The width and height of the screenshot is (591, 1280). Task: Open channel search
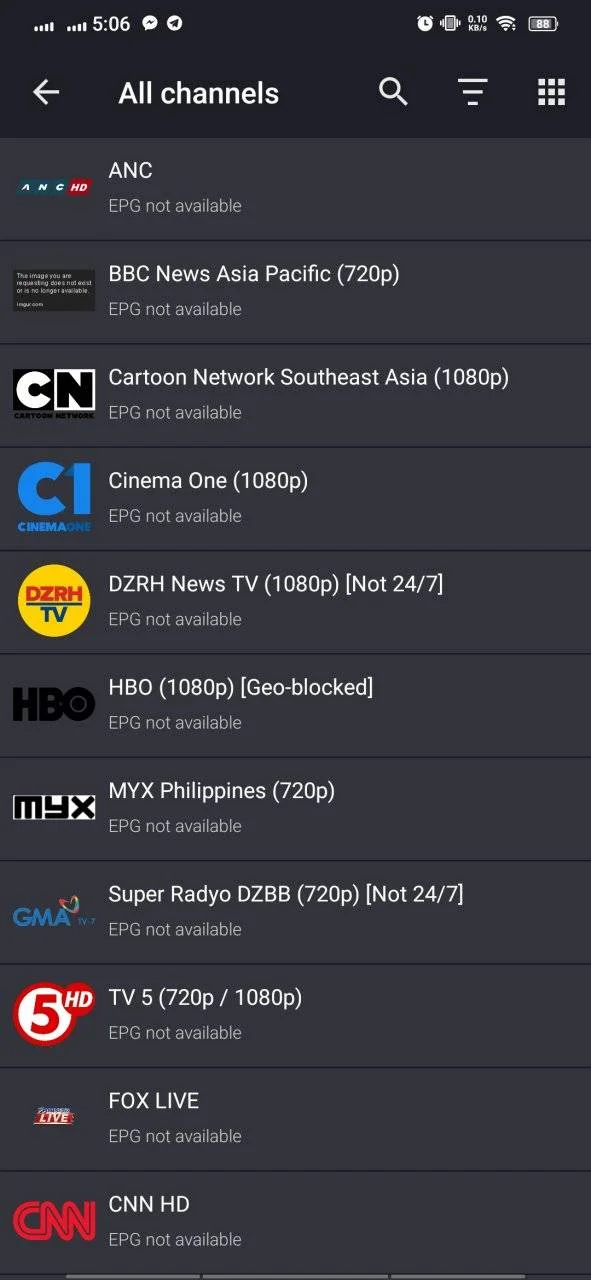pyautogui.click(x=394, y=92)
